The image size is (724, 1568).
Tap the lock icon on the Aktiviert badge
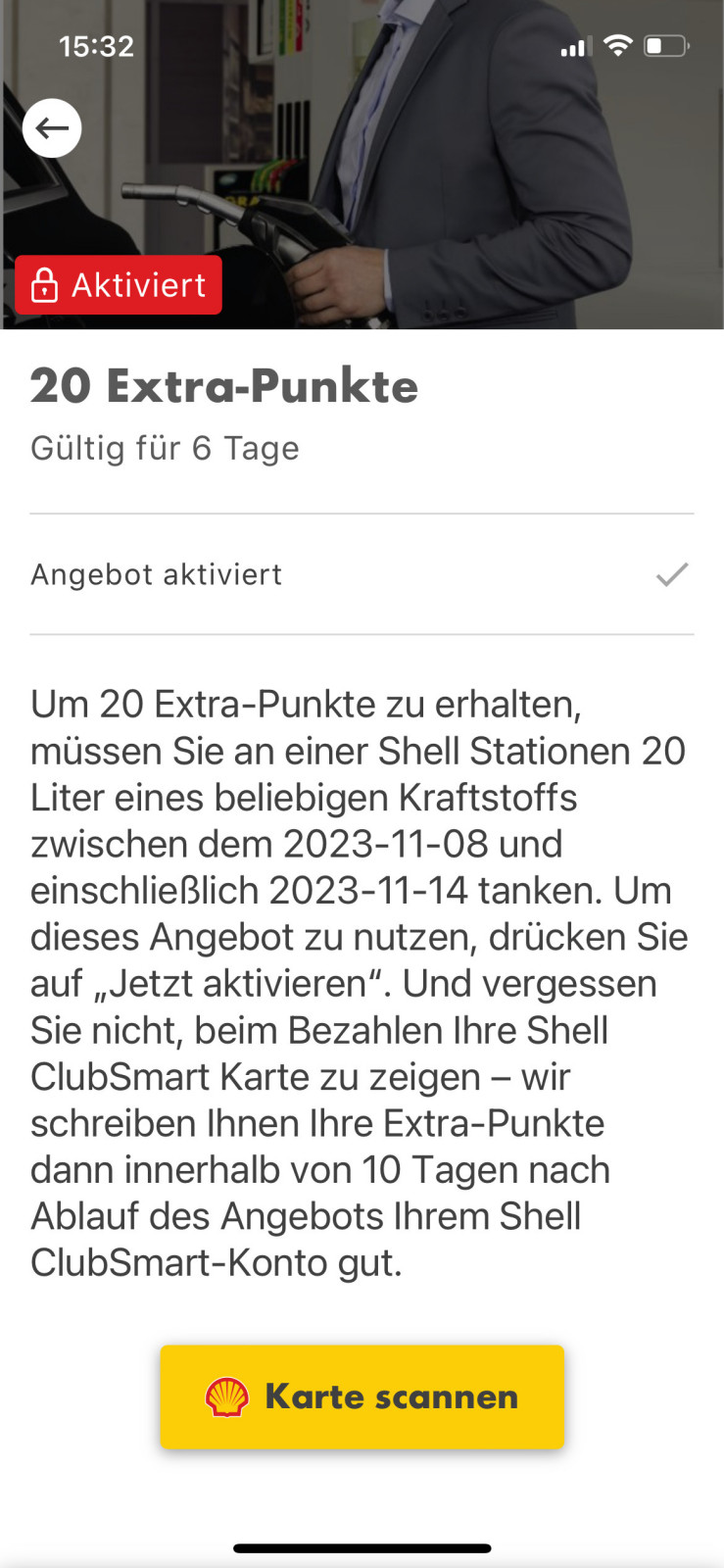click(x=47, y=285)
